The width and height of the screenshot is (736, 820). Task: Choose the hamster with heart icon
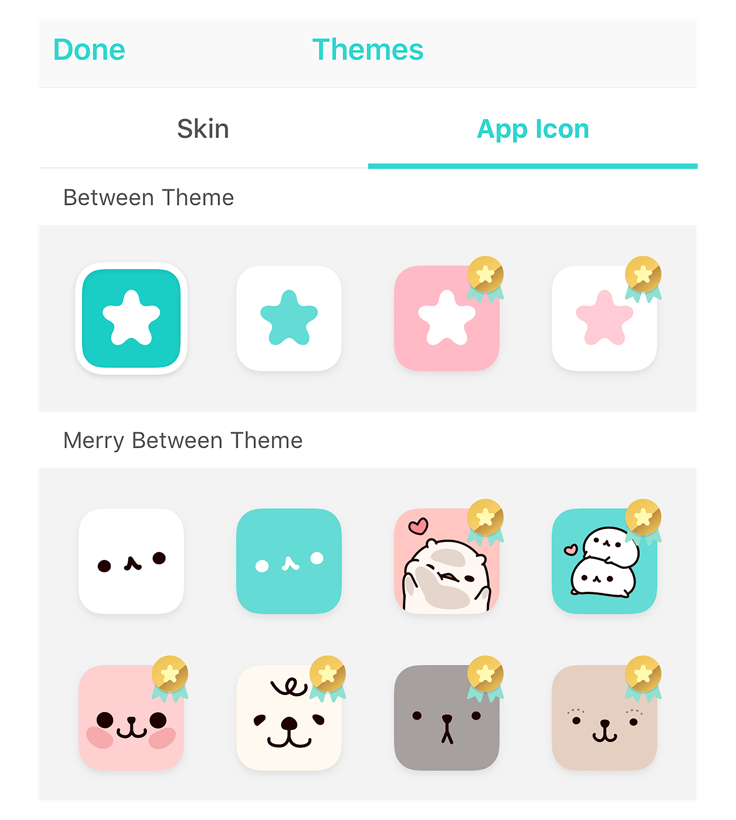(x=446, y=561)
